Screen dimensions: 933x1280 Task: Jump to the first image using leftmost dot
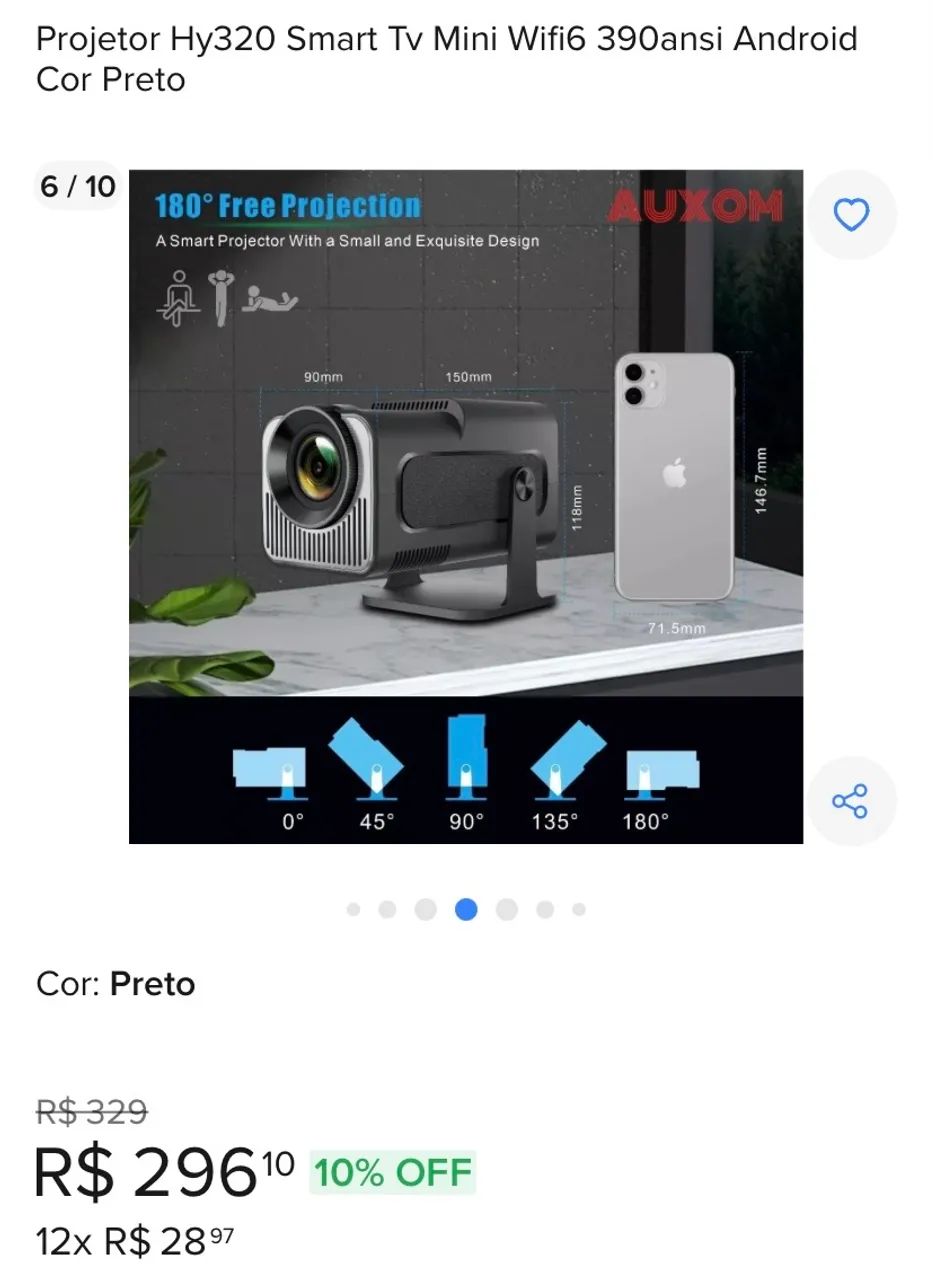tap(352, 909)
